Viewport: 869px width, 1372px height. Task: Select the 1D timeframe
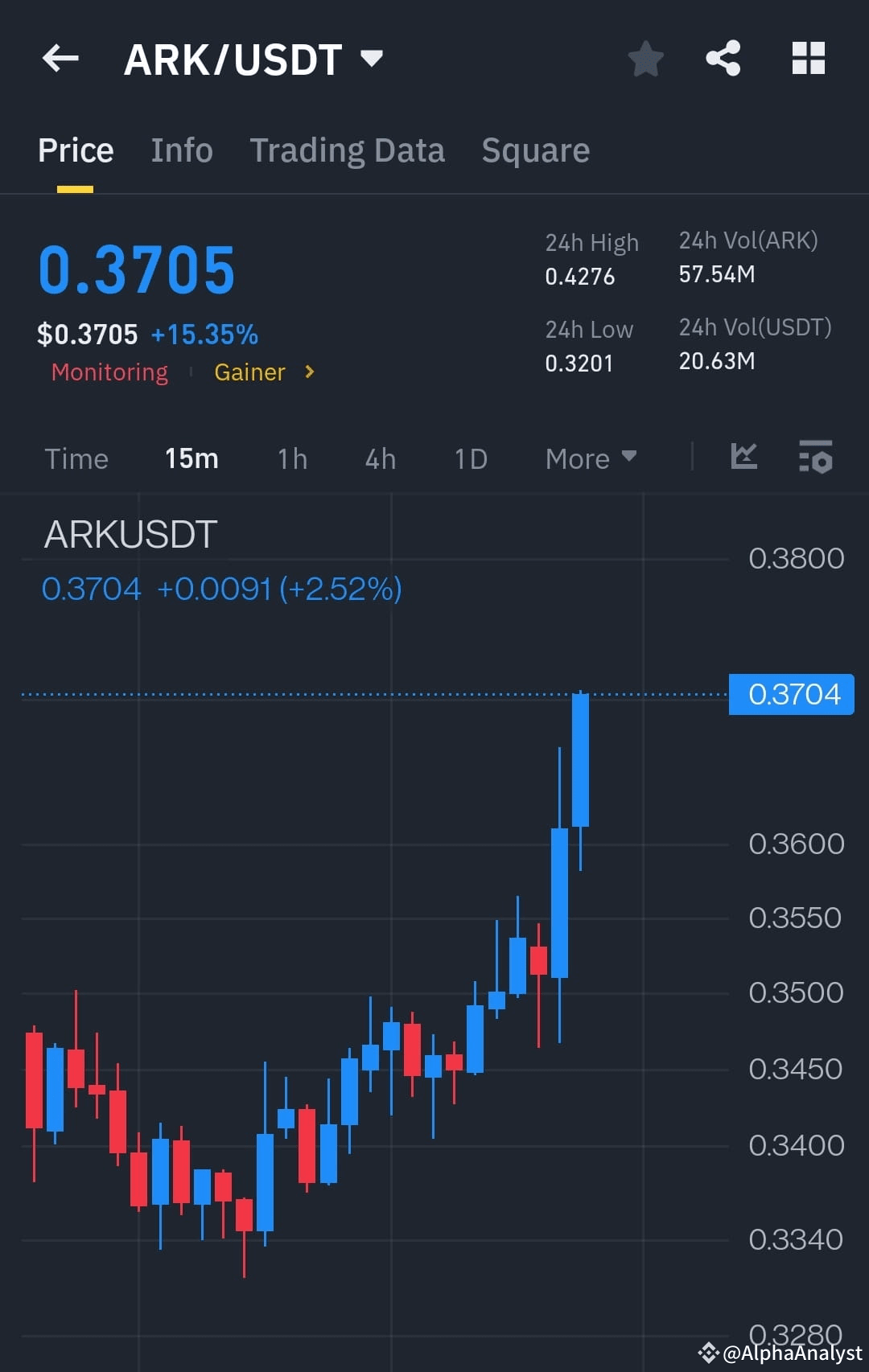(x=470, y=458)
